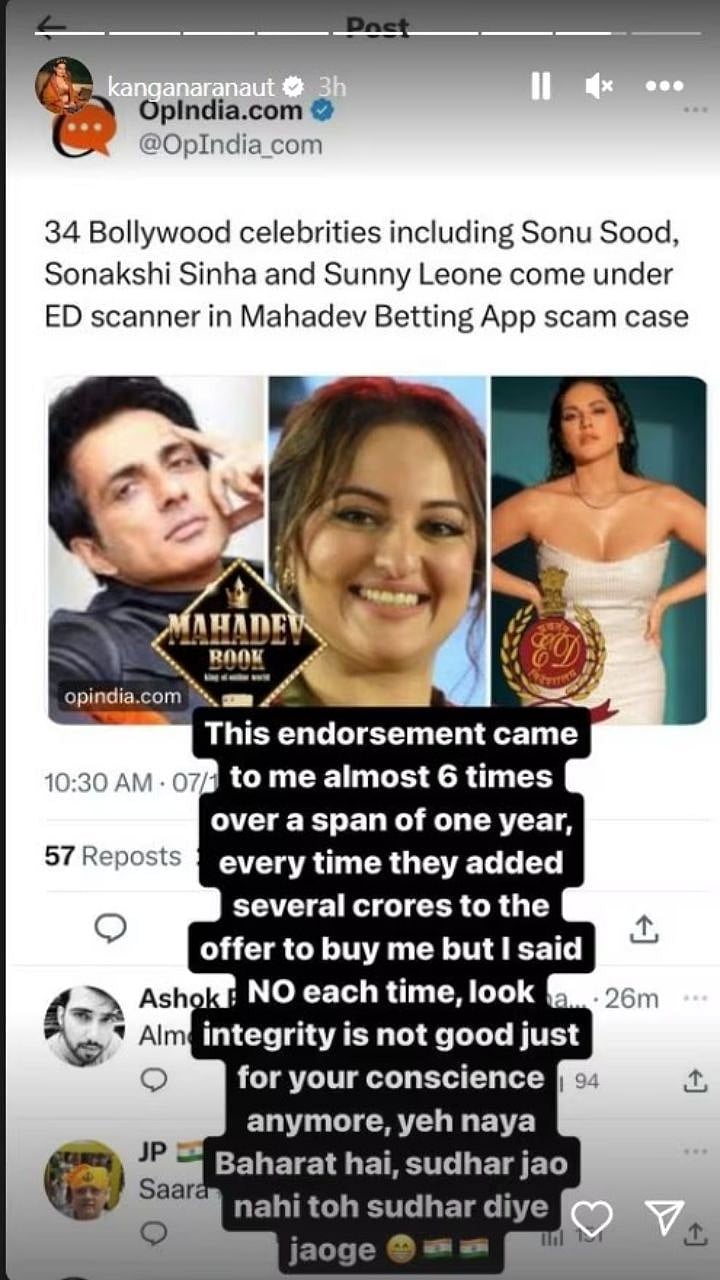Unmute the story audio

(x=600, y=87)
